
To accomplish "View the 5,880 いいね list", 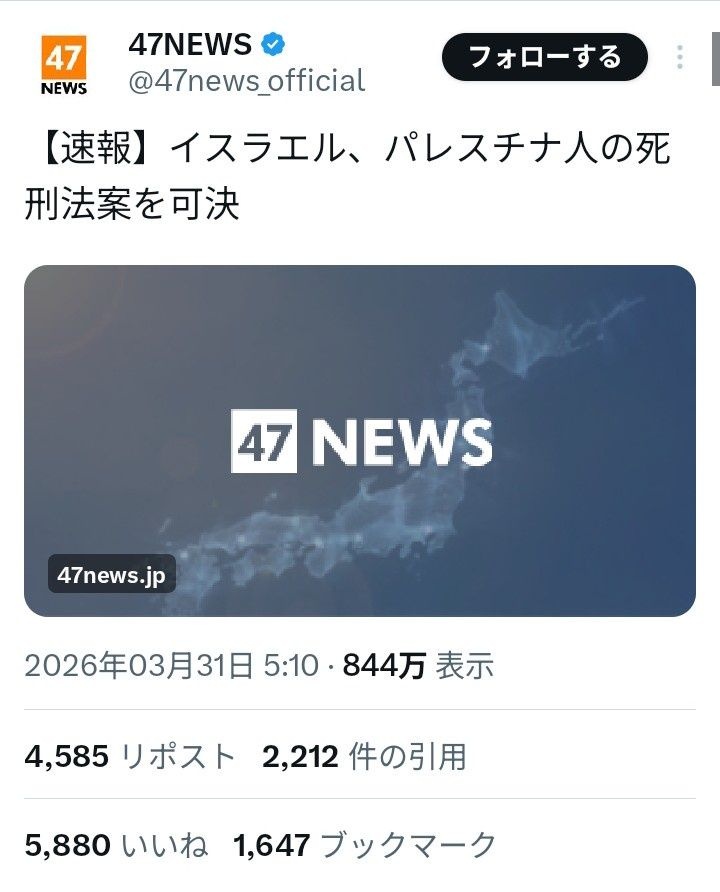I will coord(116,845).
